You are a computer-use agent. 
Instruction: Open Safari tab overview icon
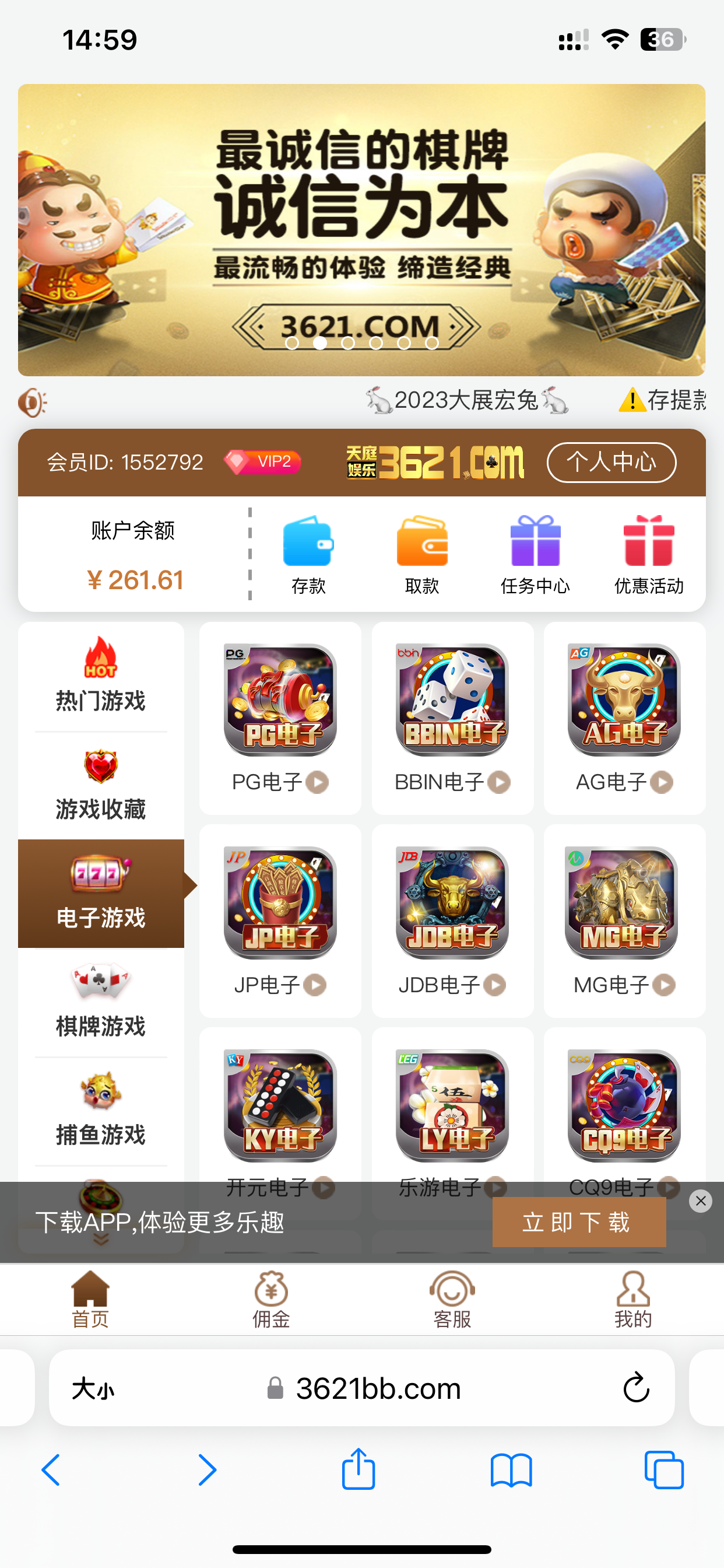pyautogui.click(x=663, y=1469)
